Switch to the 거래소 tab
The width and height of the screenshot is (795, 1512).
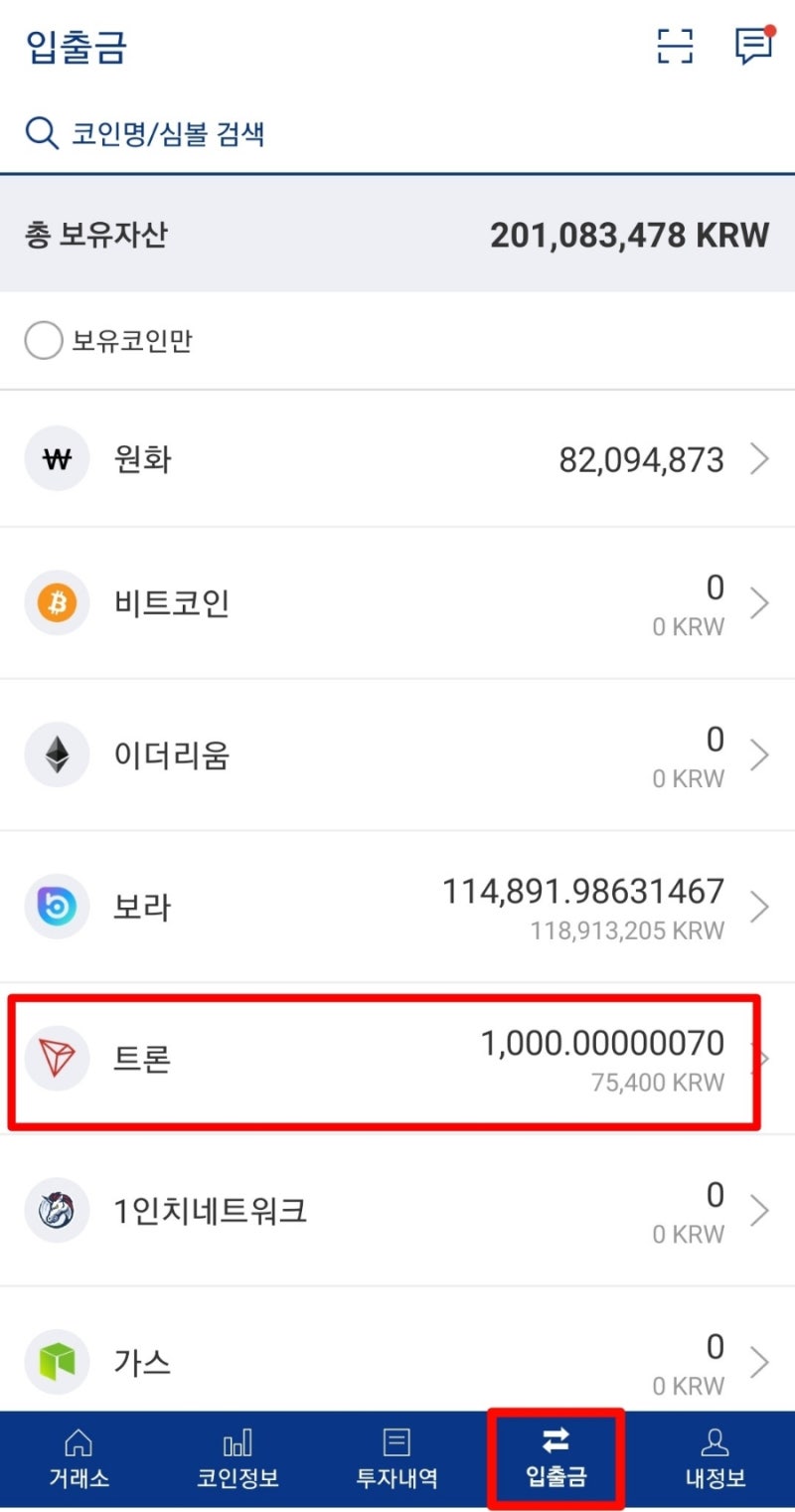79,1459
